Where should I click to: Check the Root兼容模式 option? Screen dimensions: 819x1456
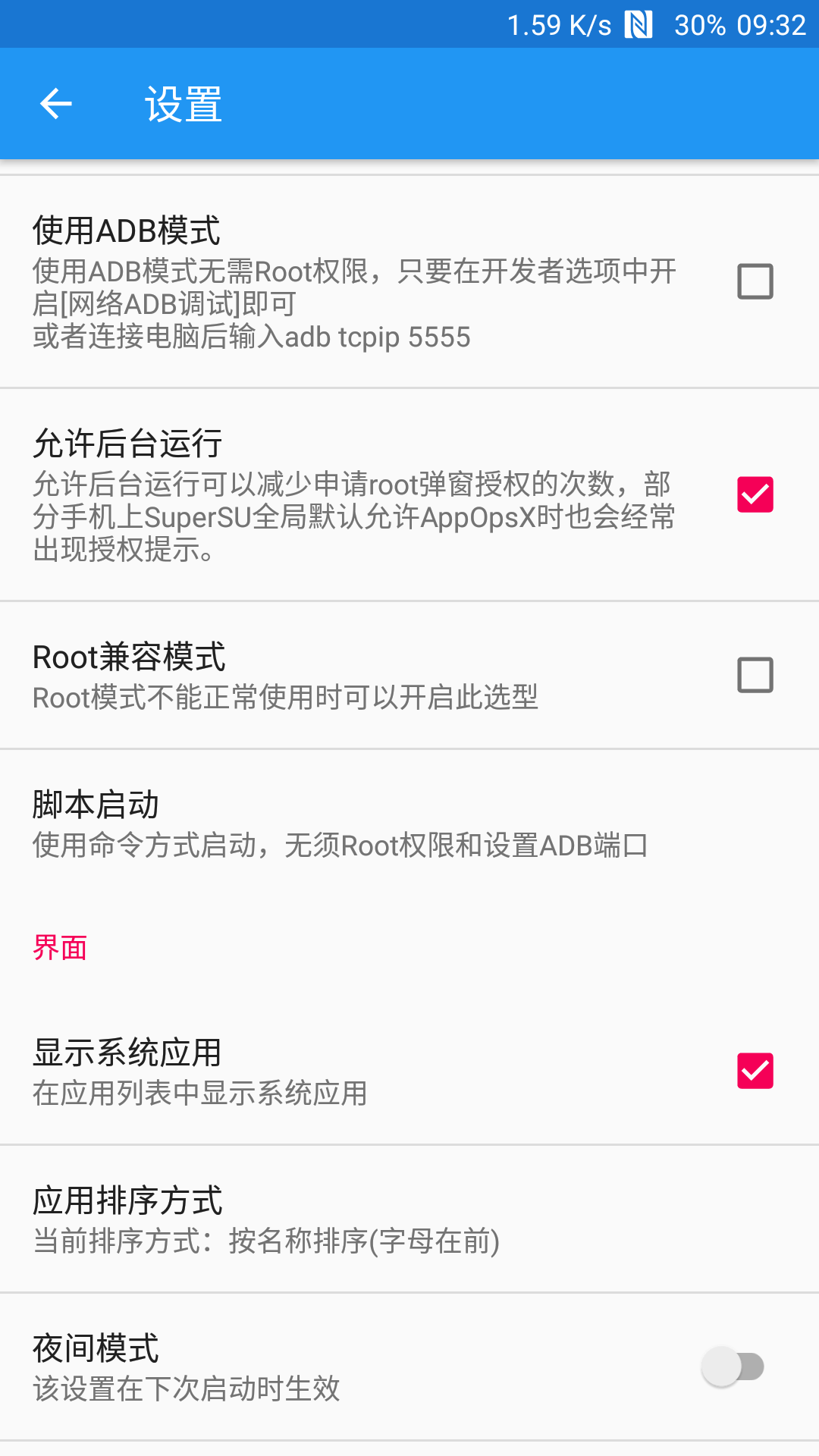tap(755, 675)
